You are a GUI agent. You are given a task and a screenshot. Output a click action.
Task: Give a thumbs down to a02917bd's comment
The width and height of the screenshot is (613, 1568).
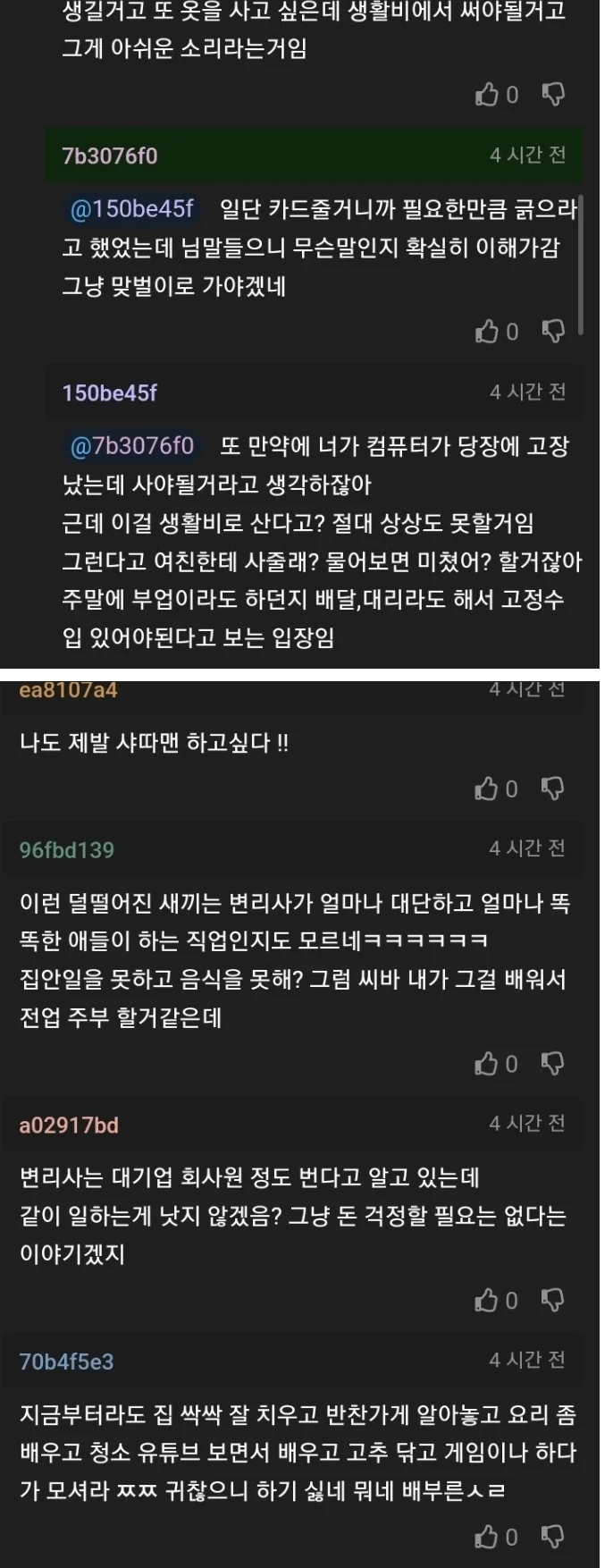coord(553,1300)
